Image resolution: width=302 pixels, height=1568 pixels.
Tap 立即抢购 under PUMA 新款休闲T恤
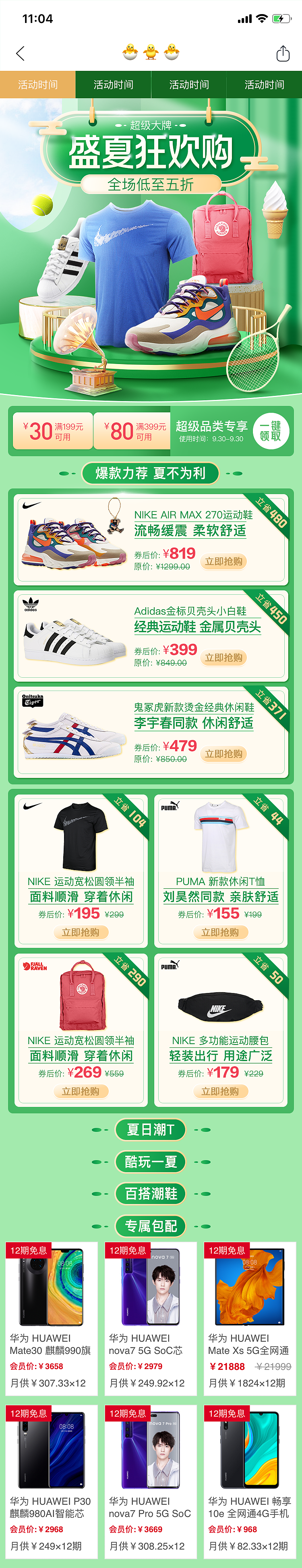(220, 932)
